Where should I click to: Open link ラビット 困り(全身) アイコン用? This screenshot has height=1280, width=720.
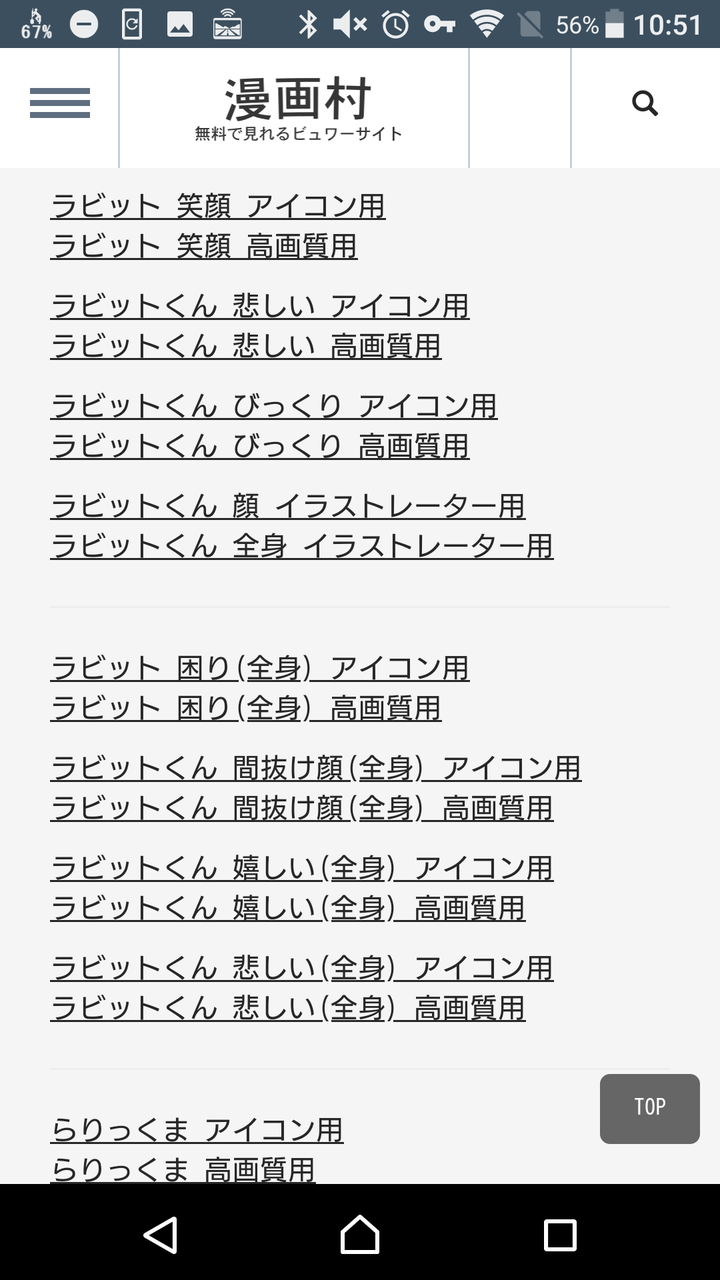click(260, 668)
